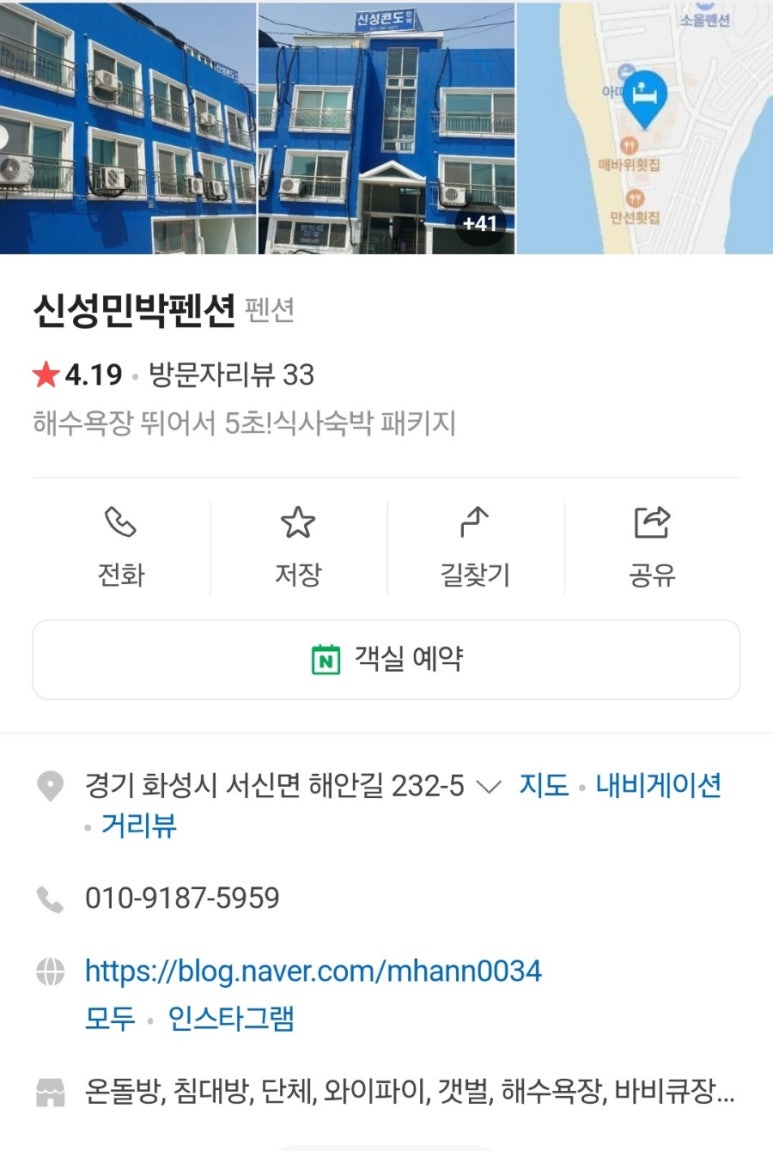Open 거리뷰 street view
This screenshot has width=773, height=1151.
click(x=139, y=826)
